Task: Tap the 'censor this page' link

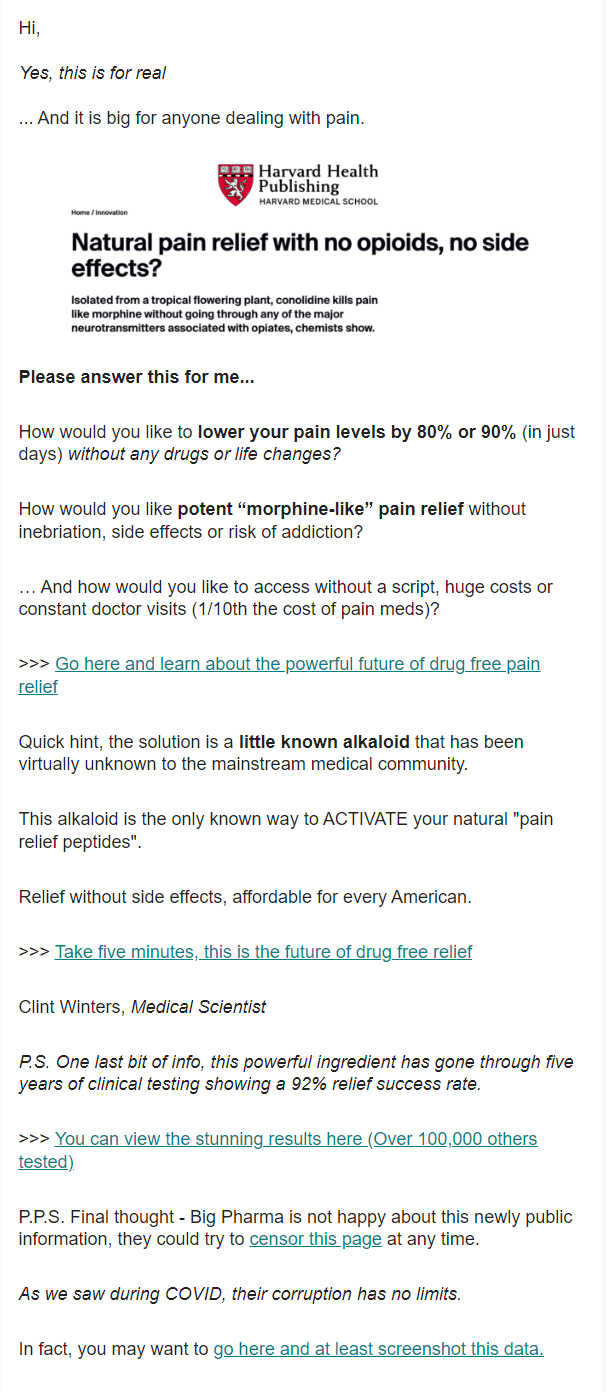Action: (x=315, y=1238)
